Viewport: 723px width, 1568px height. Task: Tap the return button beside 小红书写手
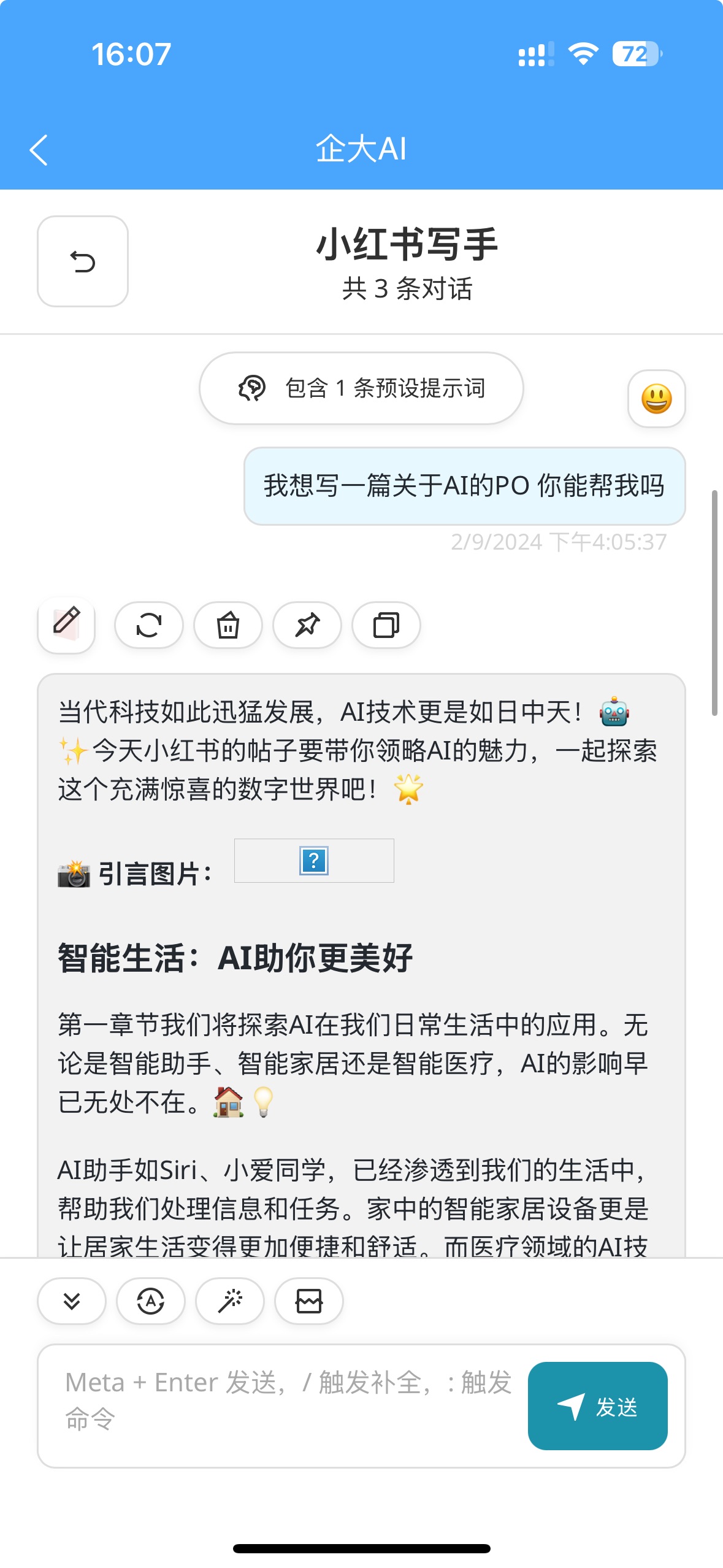(83, 261)
